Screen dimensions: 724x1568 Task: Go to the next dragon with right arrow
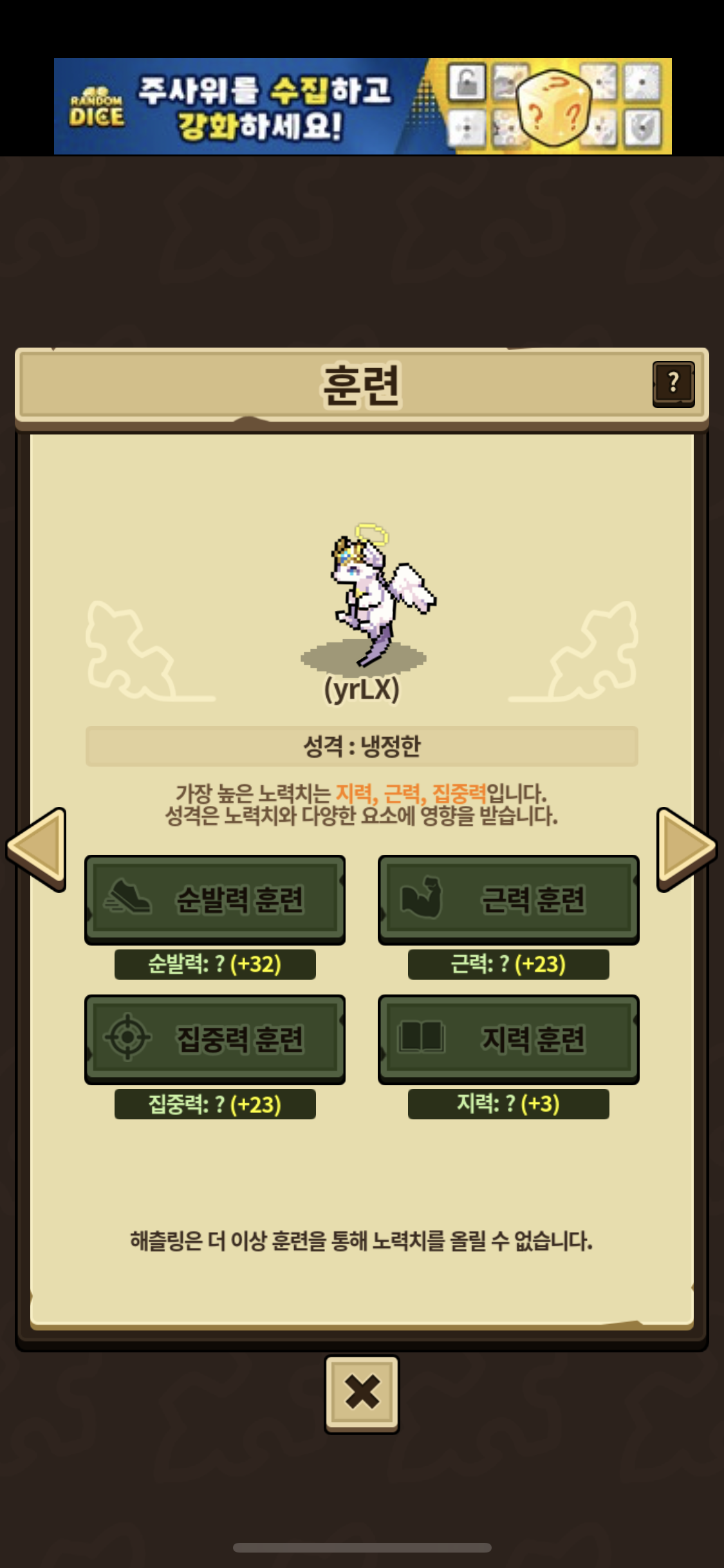tap(685, 848)
